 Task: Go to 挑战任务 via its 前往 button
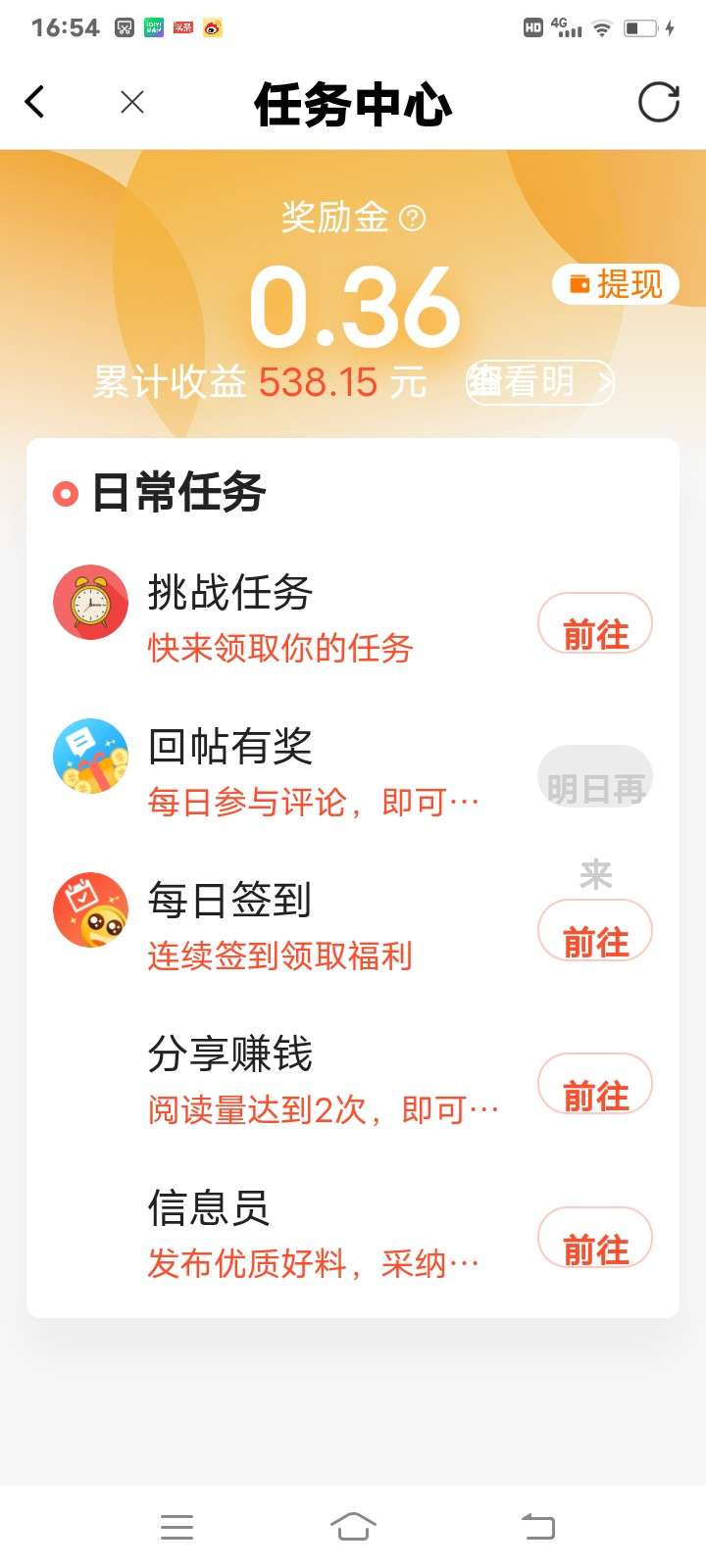(595, 624)
